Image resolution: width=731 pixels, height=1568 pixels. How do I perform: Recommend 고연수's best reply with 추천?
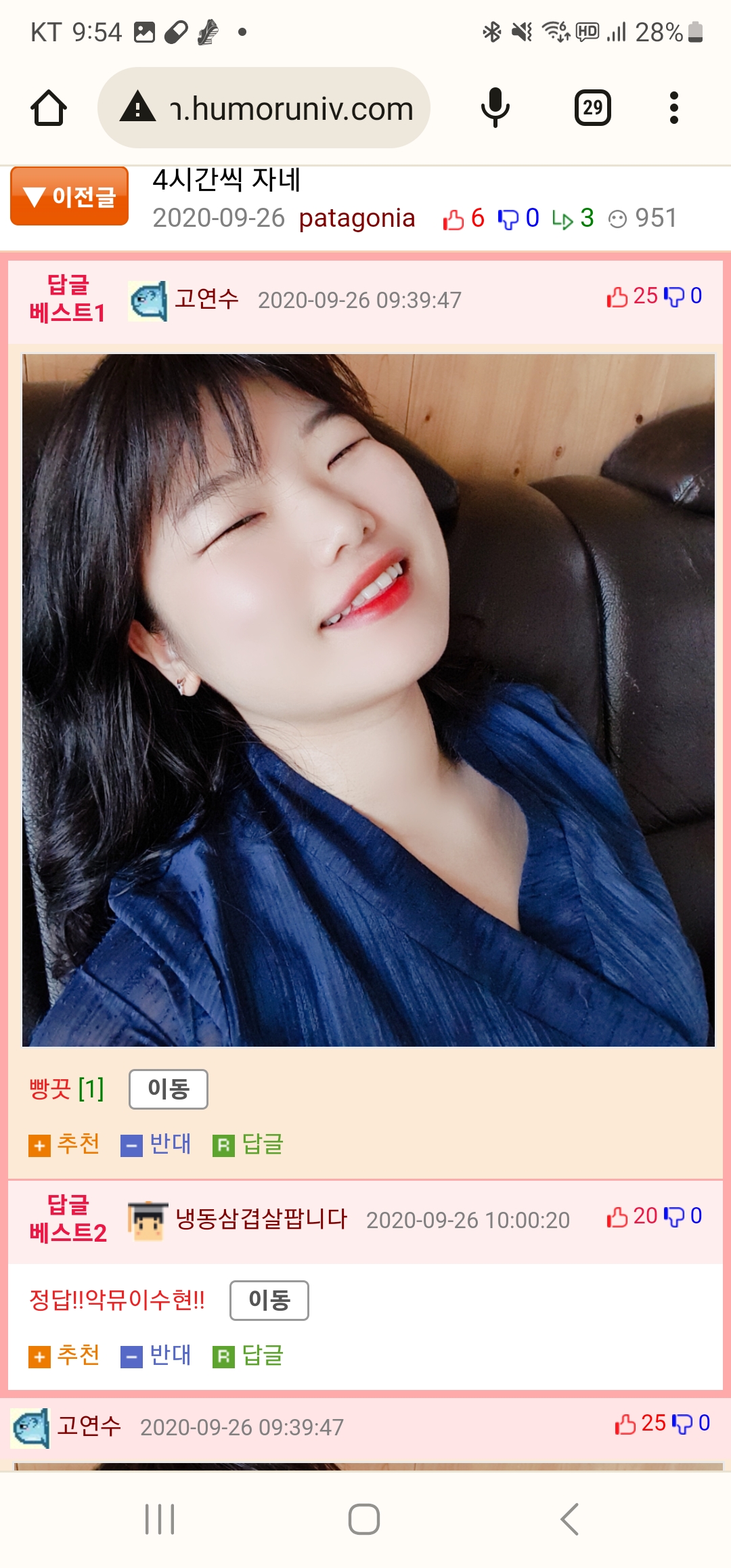pos(65,1144)
